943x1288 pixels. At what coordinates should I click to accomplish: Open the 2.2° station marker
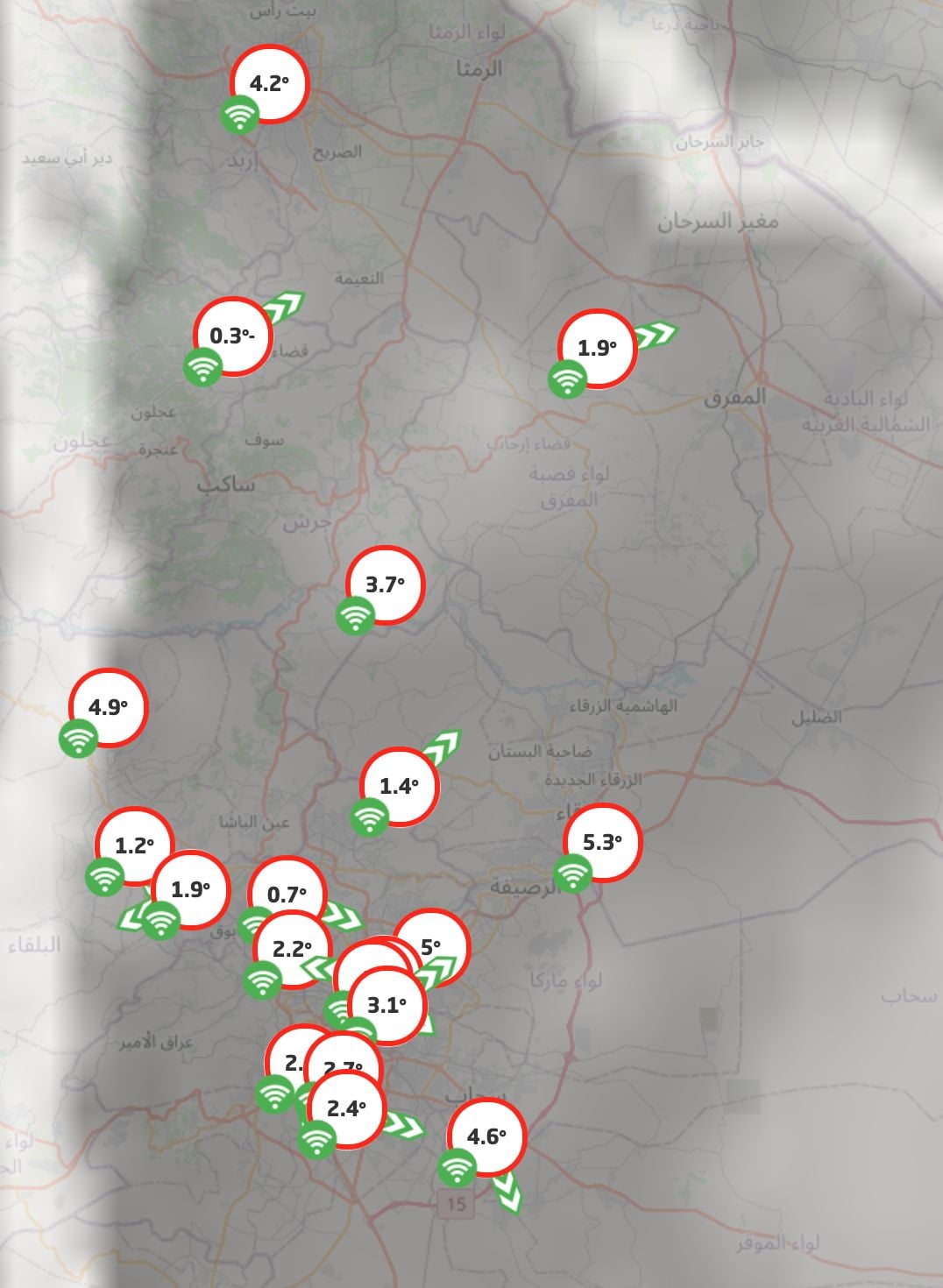(x=293, y=949)
